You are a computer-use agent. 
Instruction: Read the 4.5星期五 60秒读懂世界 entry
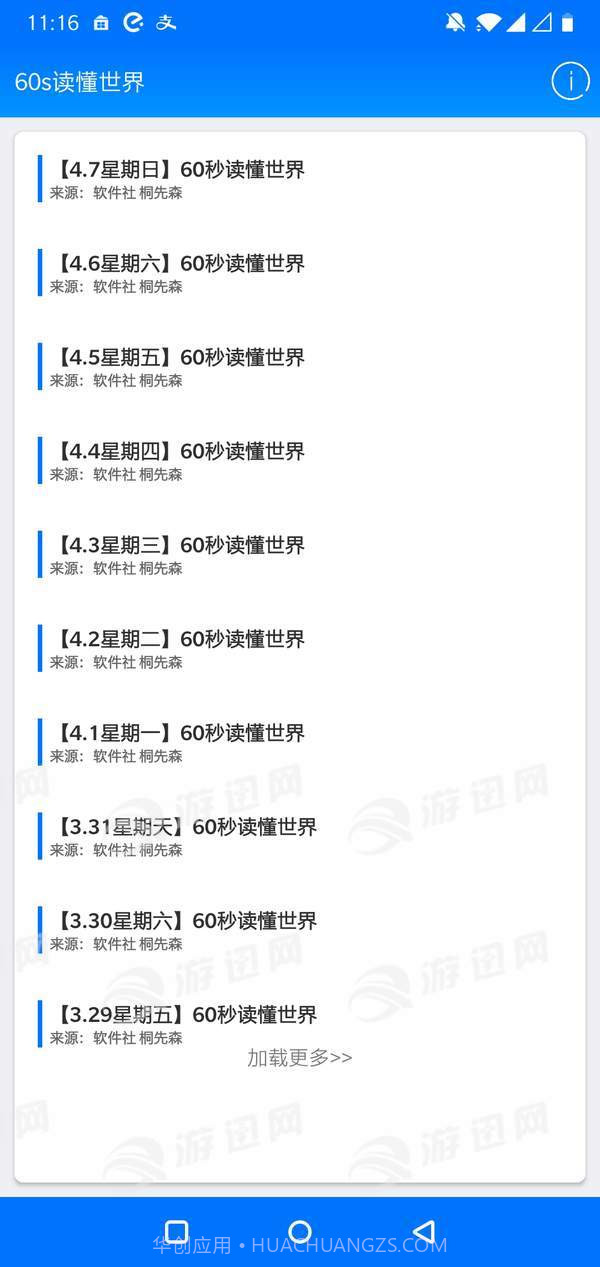(180, 358)
